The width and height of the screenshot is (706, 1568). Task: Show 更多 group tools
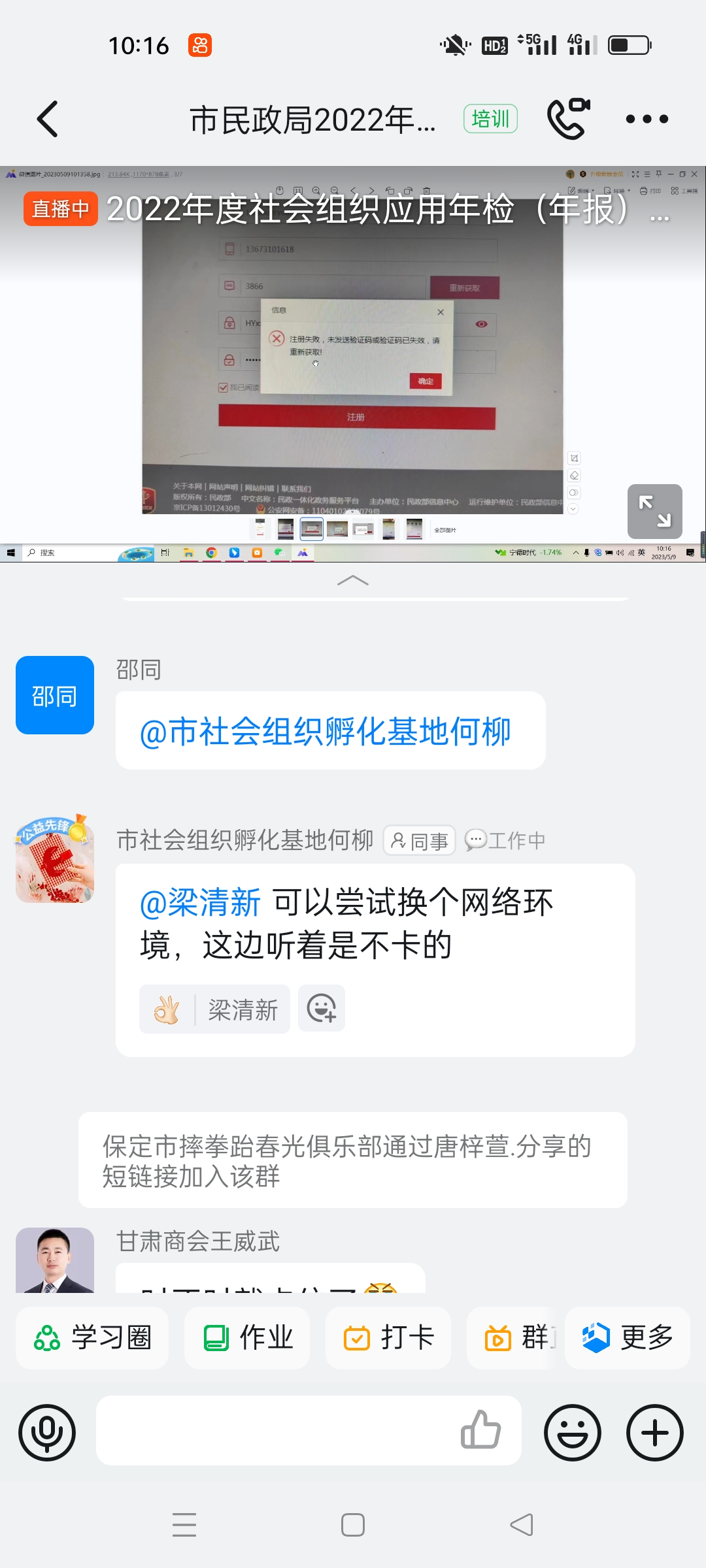(628, 1337)
